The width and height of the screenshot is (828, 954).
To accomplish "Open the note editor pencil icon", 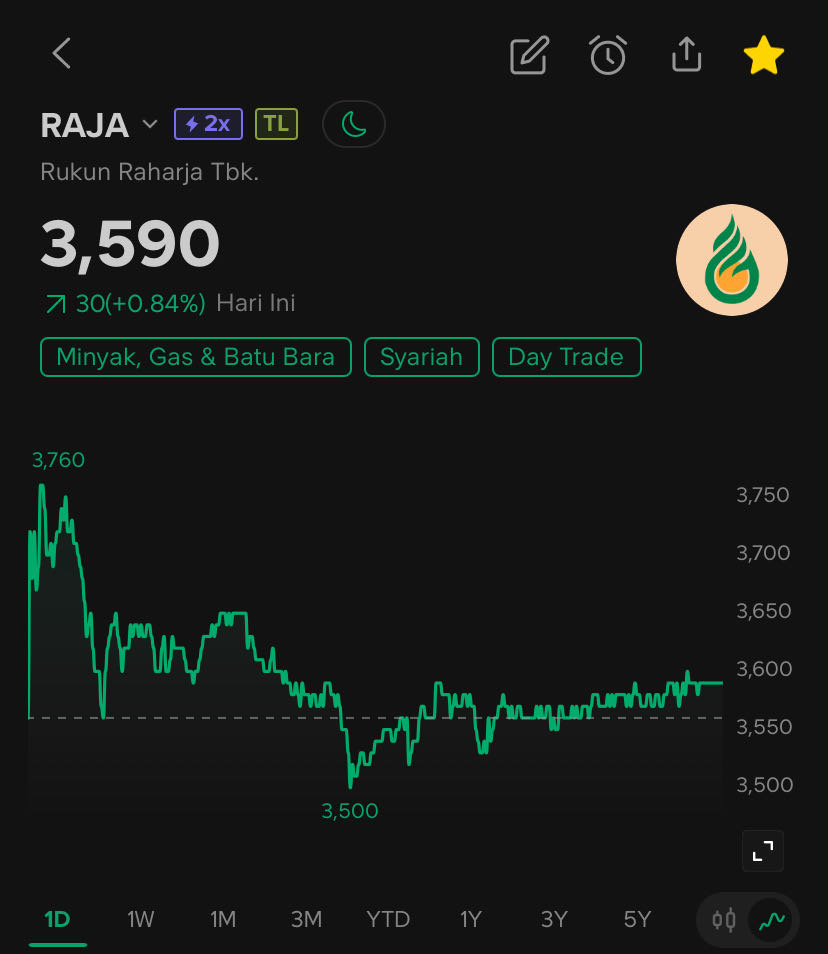I will point(529,56).
